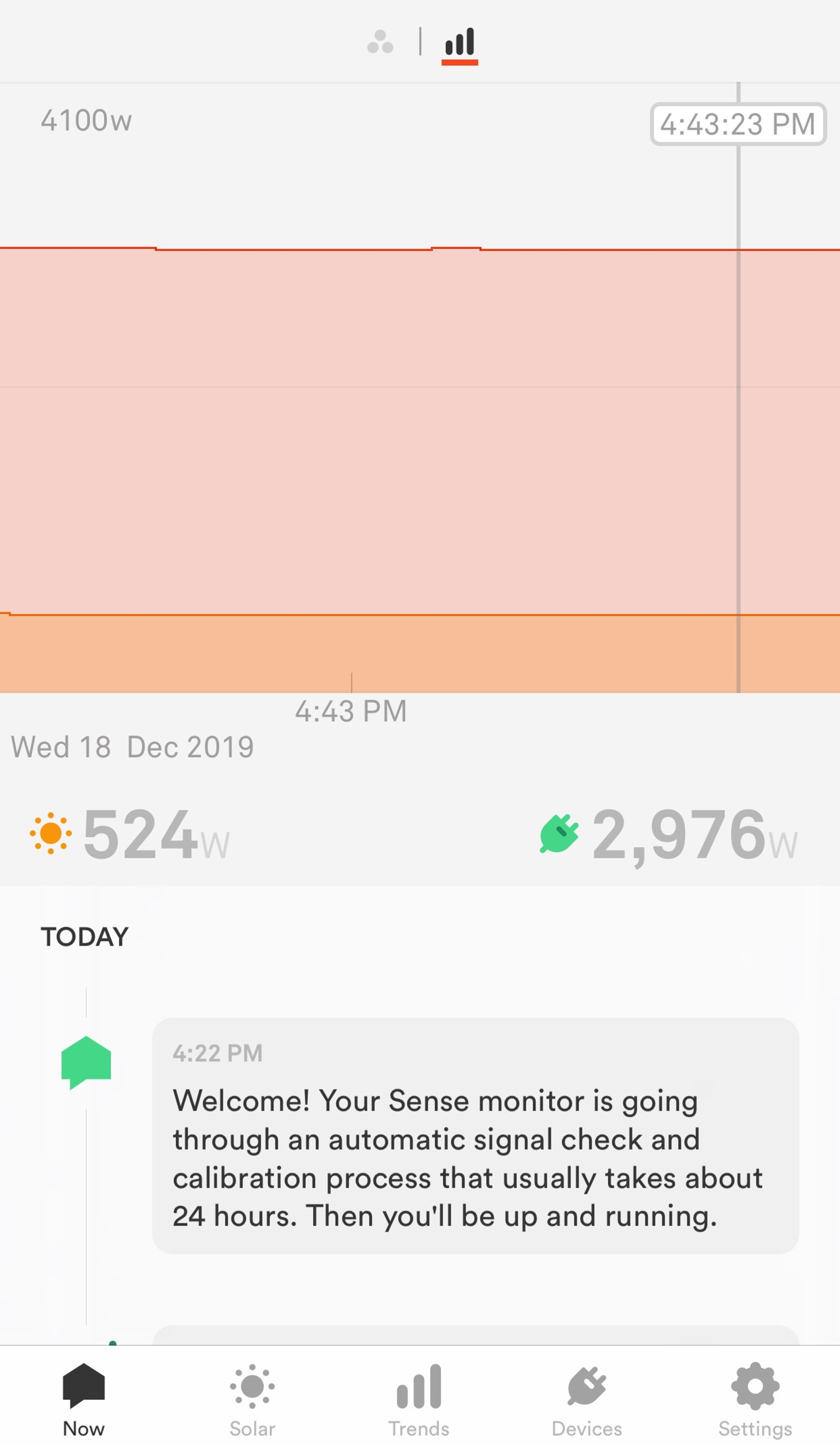Open the Devices tab
Image resolution: width=840 pixels, height=1445 pixels.
[x=587, y=1398]
